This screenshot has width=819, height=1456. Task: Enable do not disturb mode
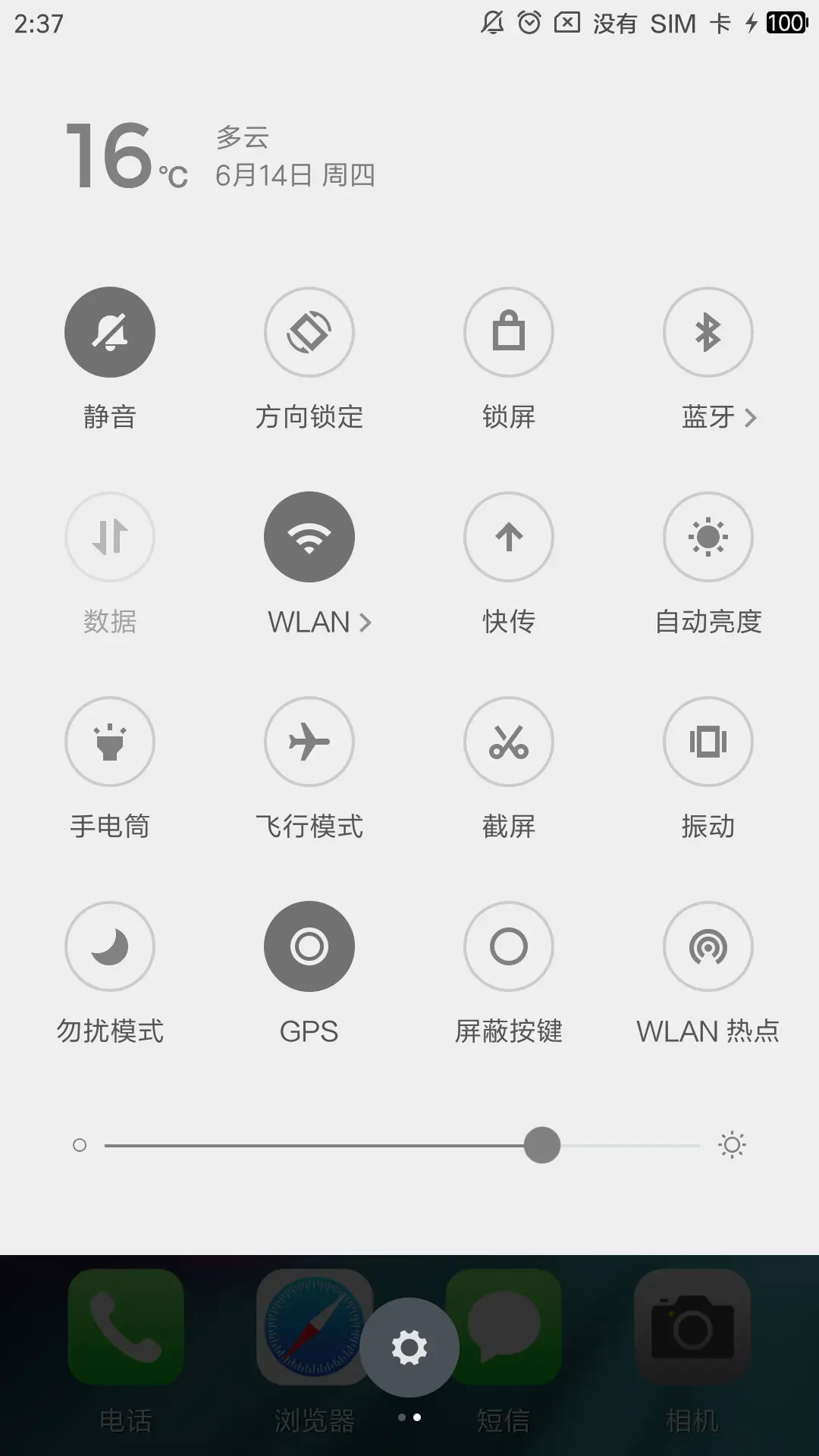110,946
